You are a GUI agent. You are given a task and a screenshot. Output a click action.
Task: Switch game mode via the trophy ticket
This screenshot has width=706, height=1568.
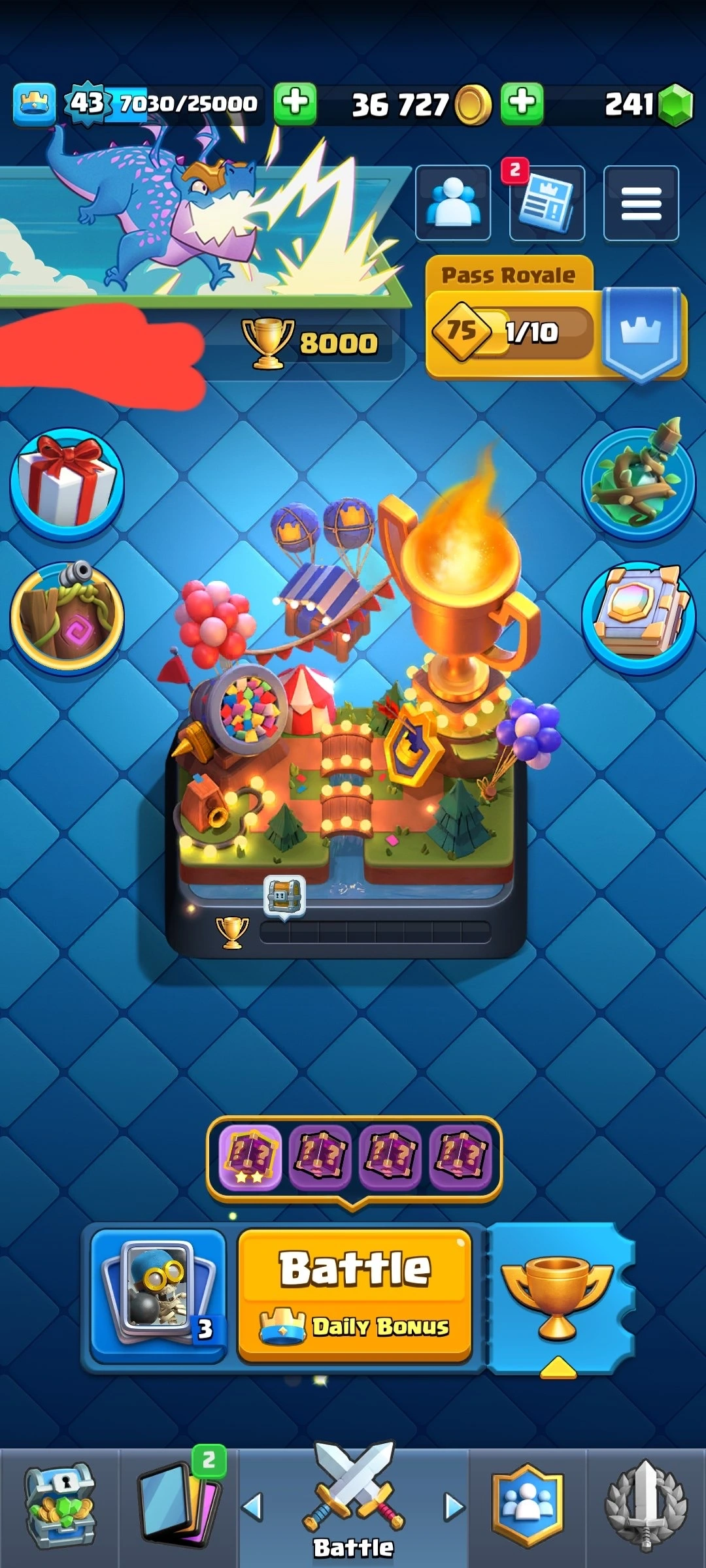coord(560,1298)
